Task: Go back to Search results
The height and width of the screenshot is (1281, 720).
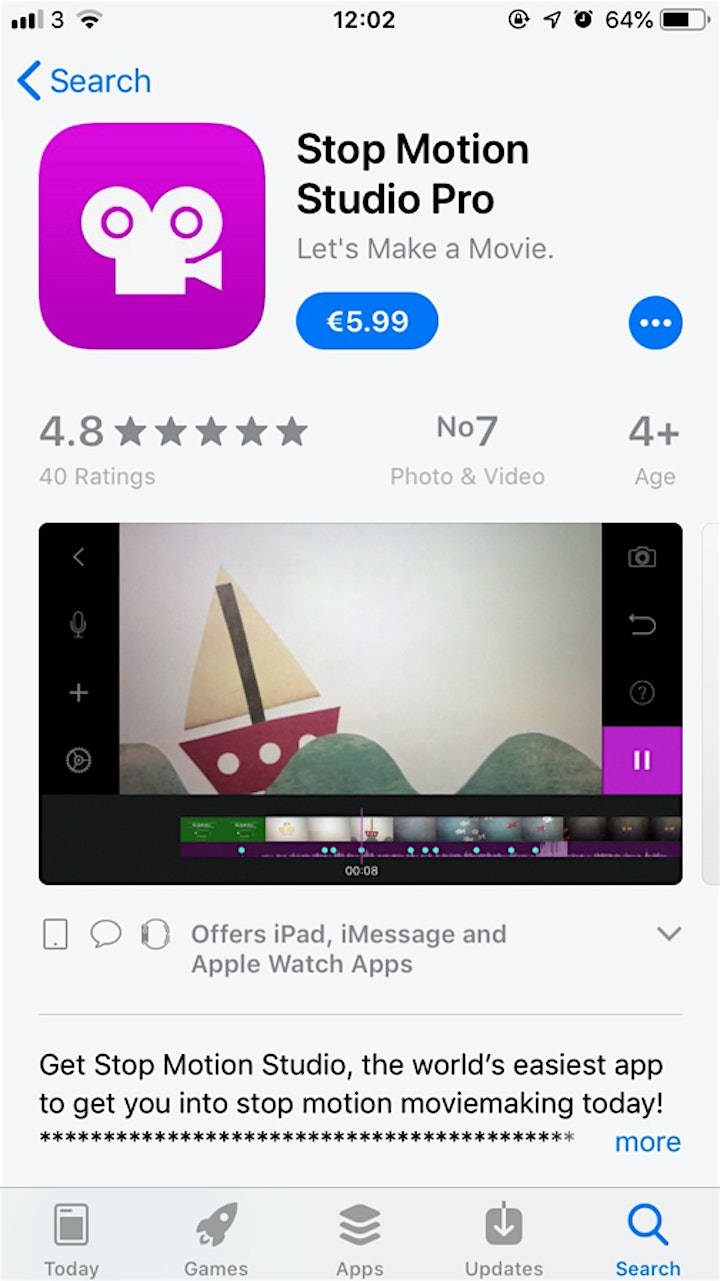Action: (84, 81)
